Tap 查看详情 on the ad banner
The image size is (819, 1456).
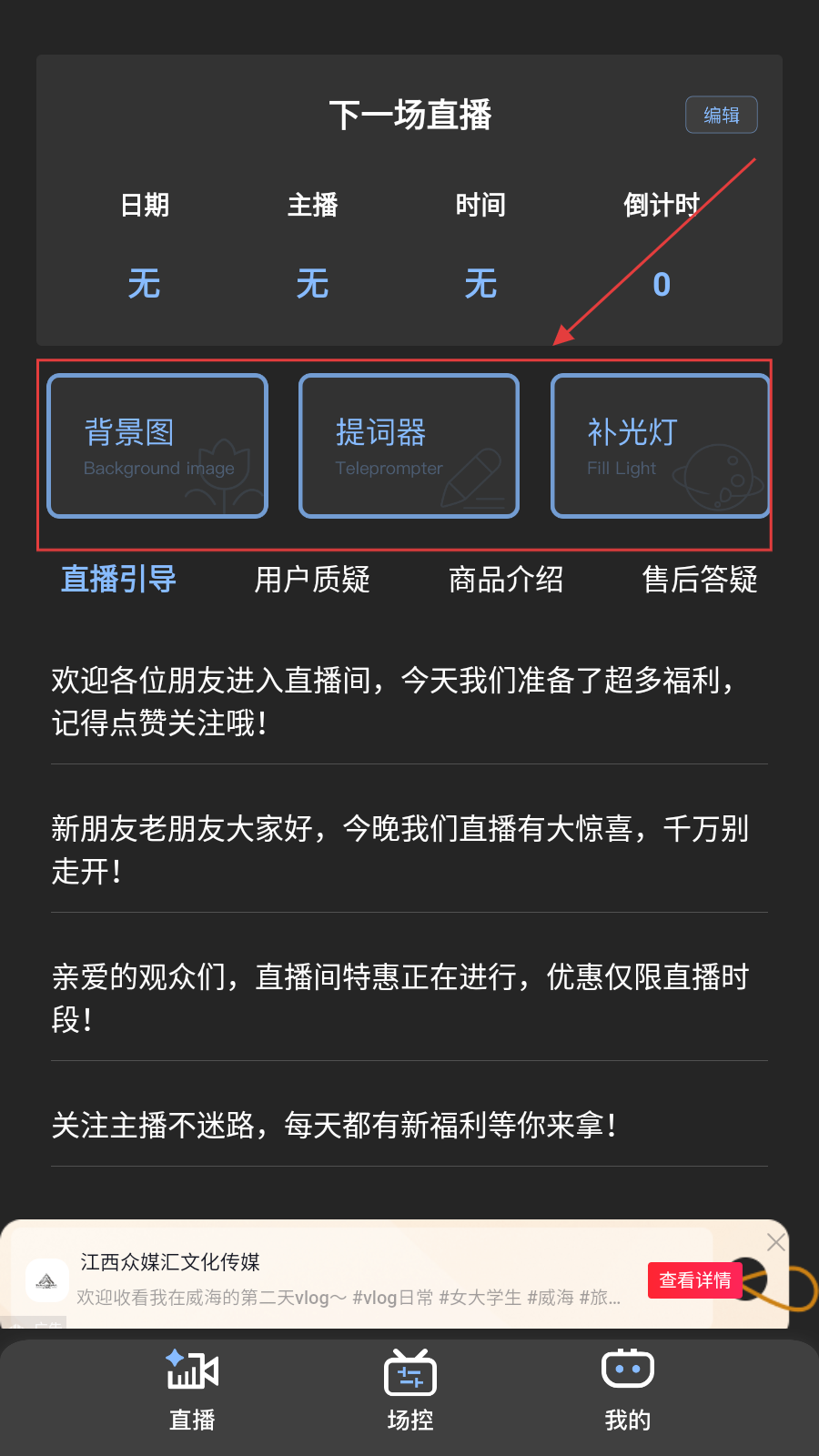point(695,1280)
